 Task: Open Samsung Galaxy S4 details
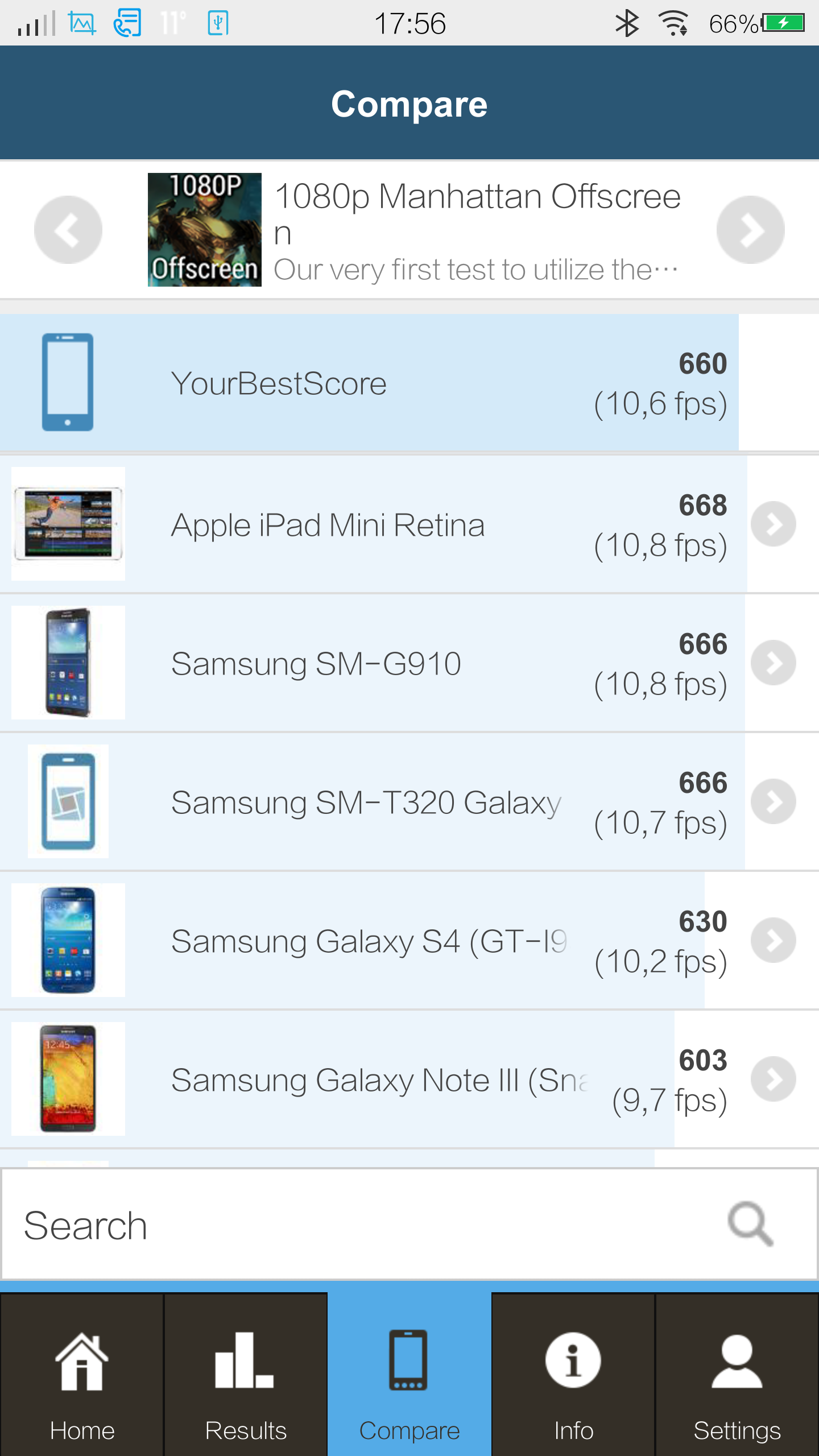[x=409, y=940]
